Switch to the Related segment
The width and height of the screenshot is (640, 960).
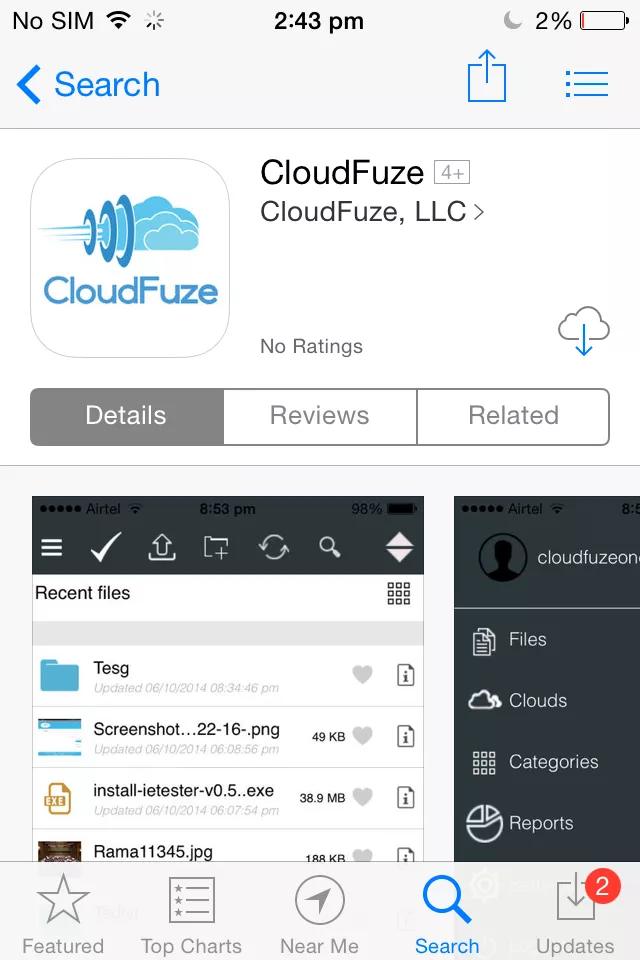(x=513, y=416)
